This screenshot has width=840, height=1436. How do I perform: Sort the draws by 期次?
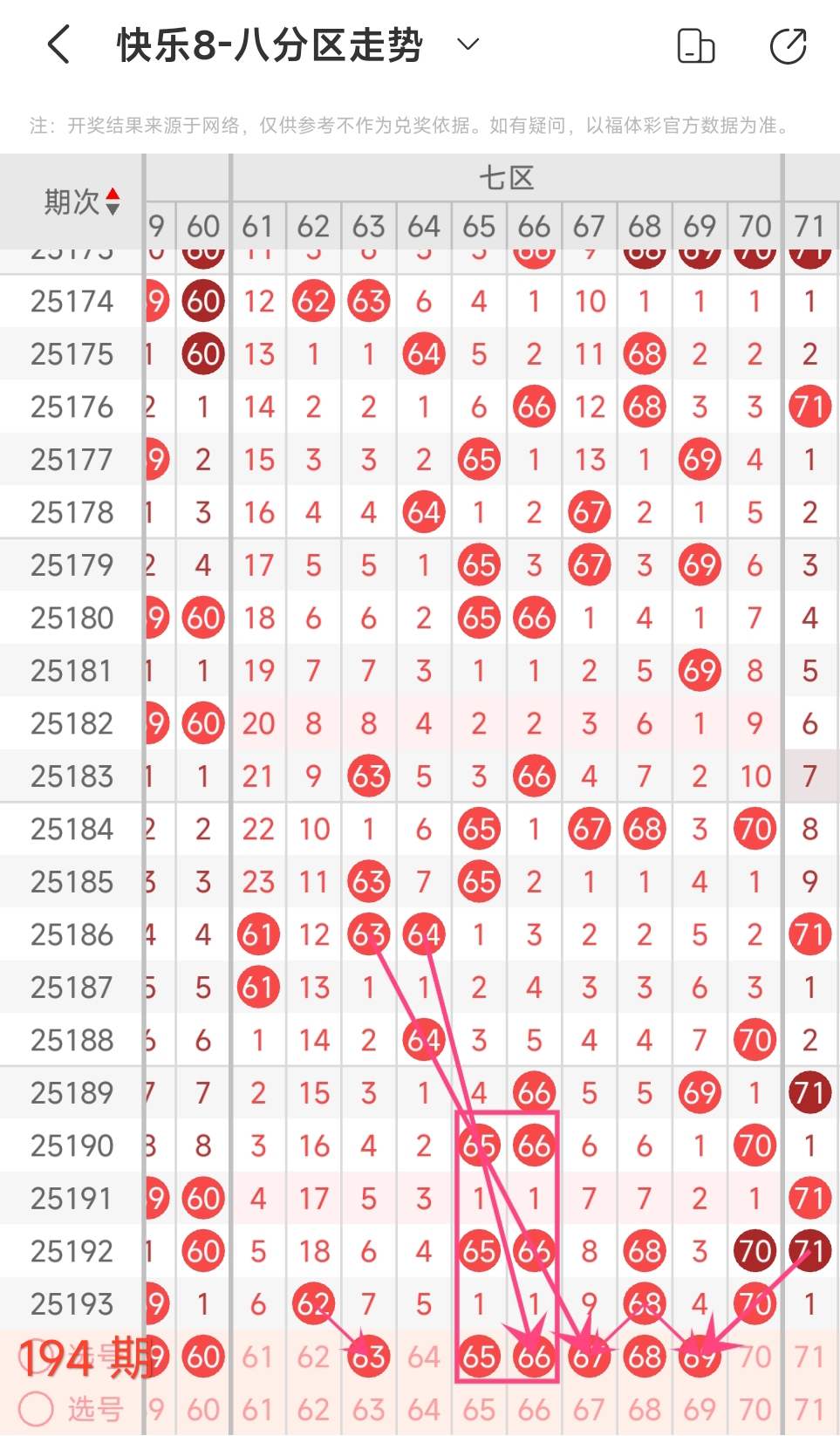(81, 202)
